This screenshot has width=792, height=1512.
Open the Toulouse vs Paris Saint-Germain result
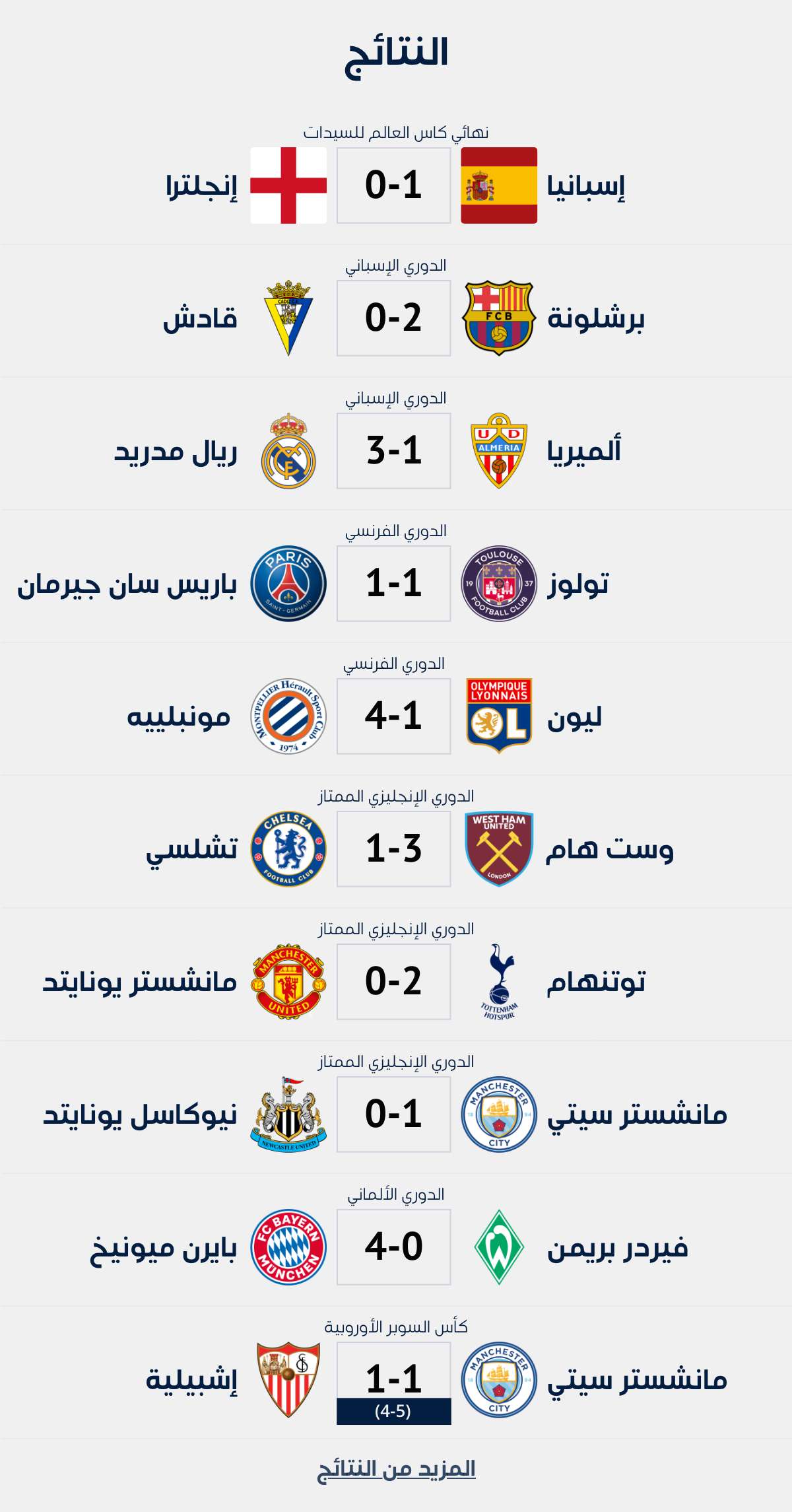393,584
